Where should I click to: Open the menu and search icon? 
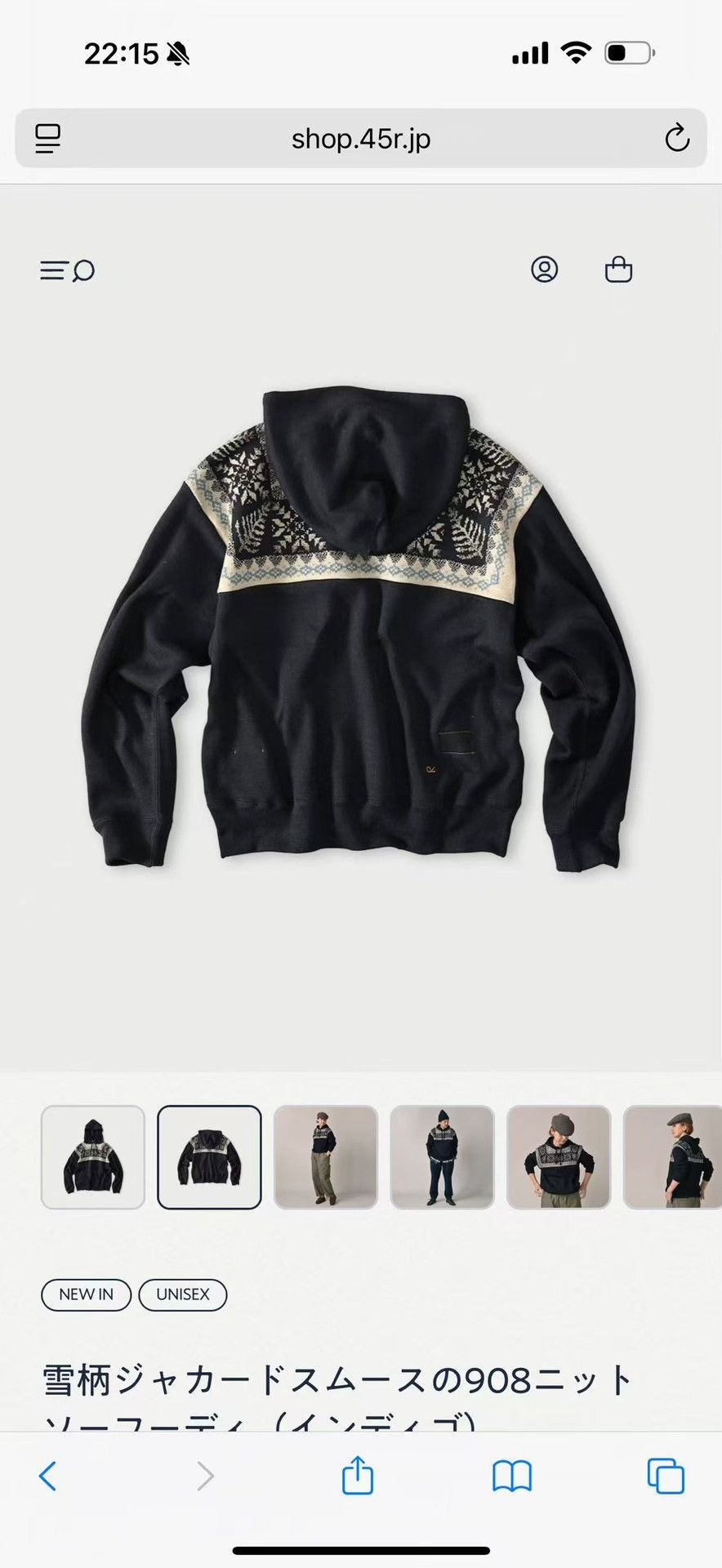click(68, 270)
